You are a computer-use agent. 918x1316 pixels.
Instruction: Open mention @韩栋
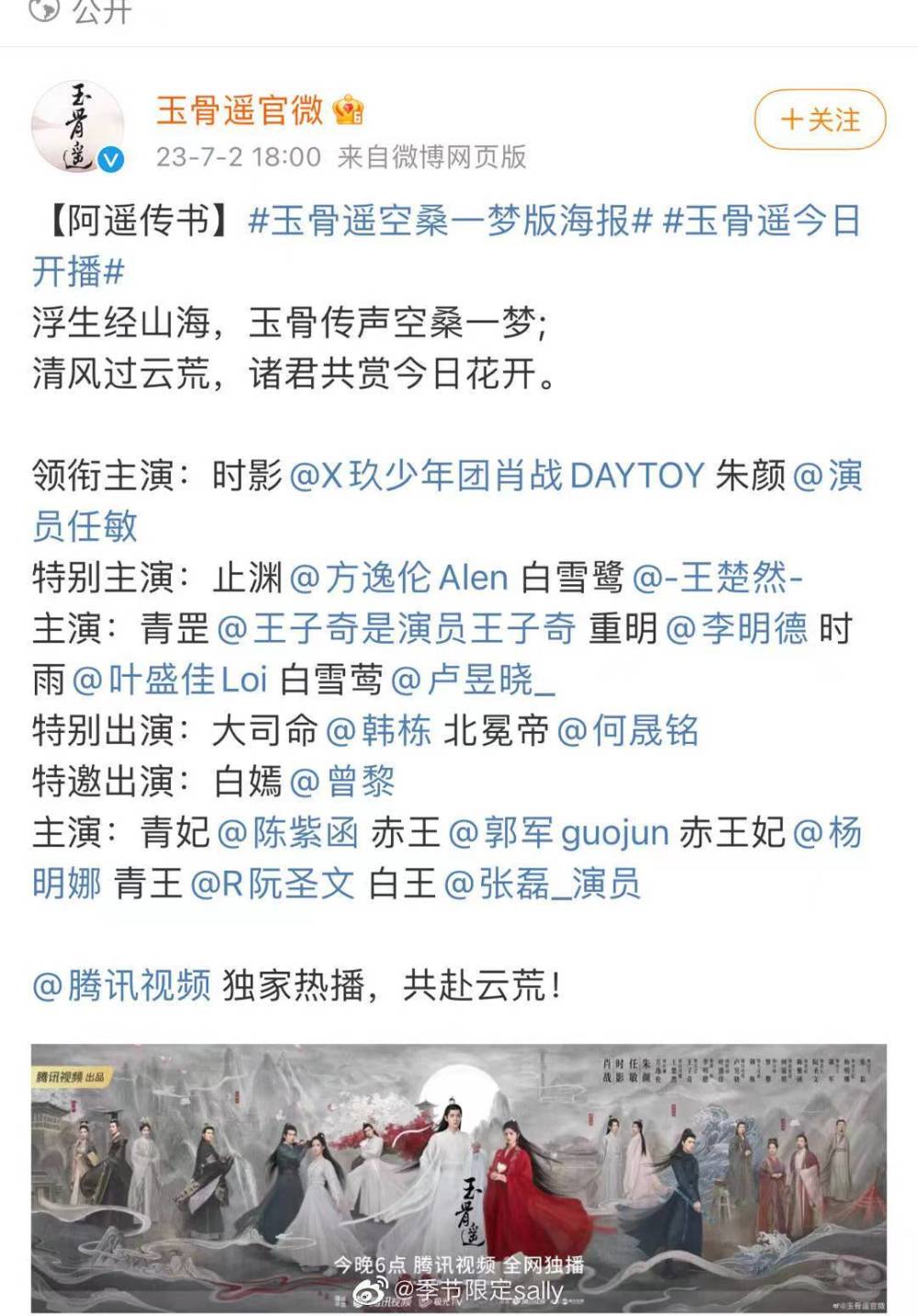378,731
